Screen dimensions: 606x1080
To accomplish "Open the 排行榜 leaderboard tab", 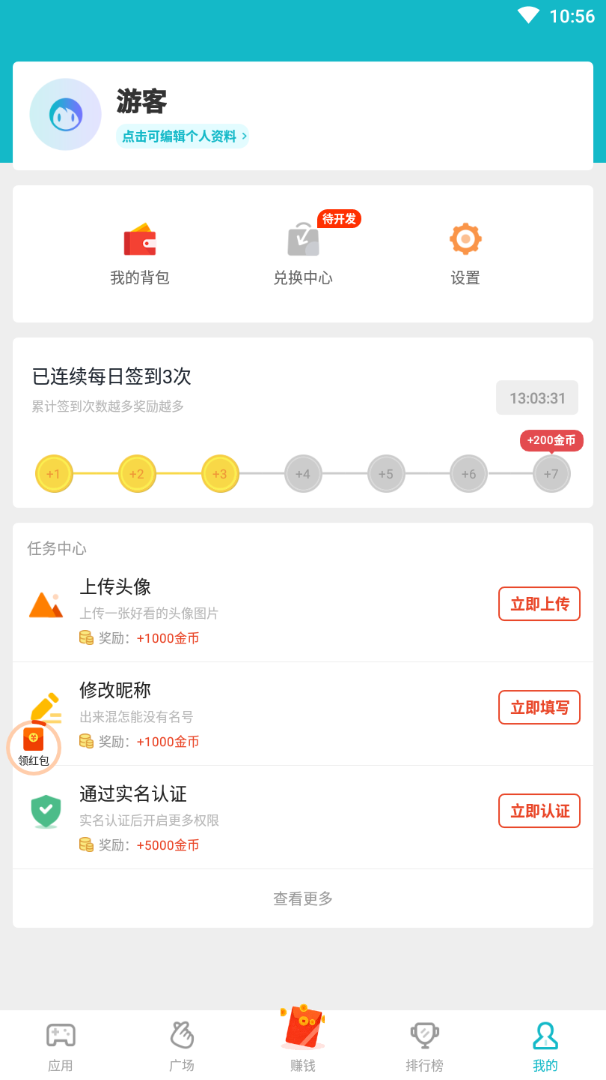I will (x=425, y=1045).
